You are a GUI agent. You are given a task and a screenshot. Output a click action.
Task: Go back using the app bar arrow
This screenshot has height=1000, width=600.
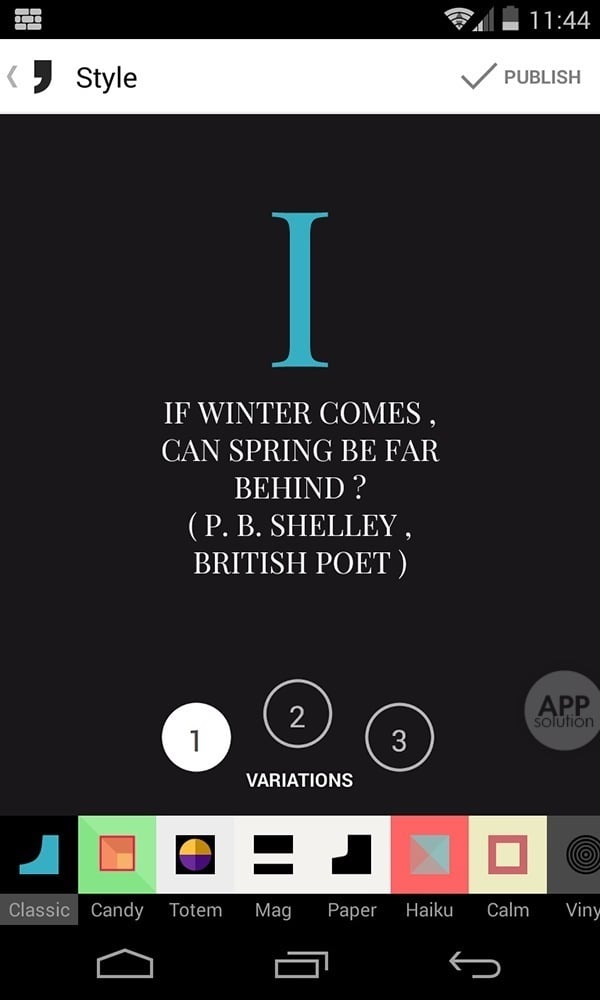(x=14, y=77)
